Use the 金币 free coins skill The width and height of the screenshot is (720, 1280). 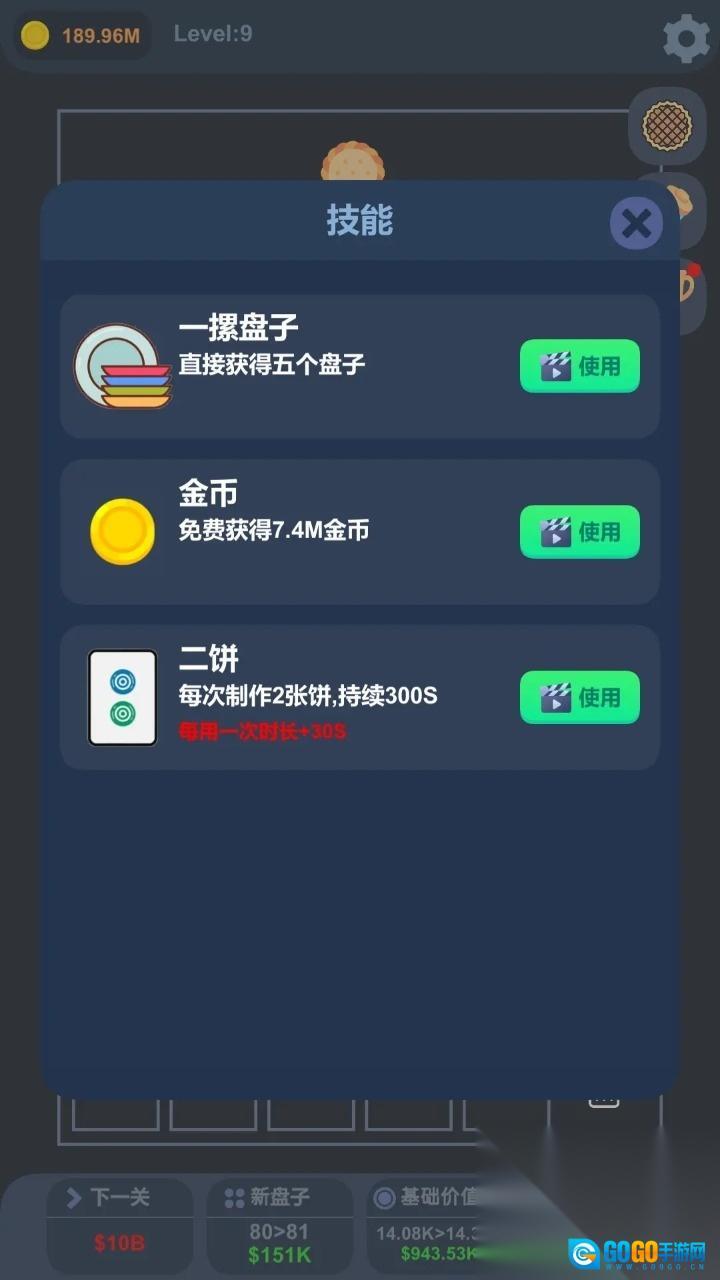579,532
